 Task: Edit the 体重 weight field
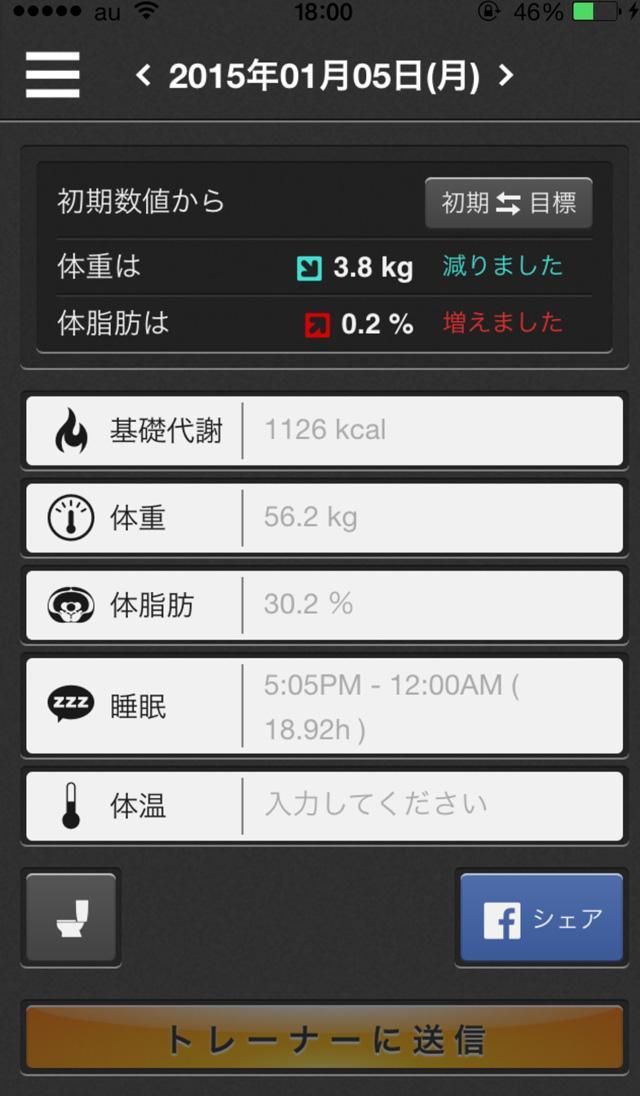[430, 518]
